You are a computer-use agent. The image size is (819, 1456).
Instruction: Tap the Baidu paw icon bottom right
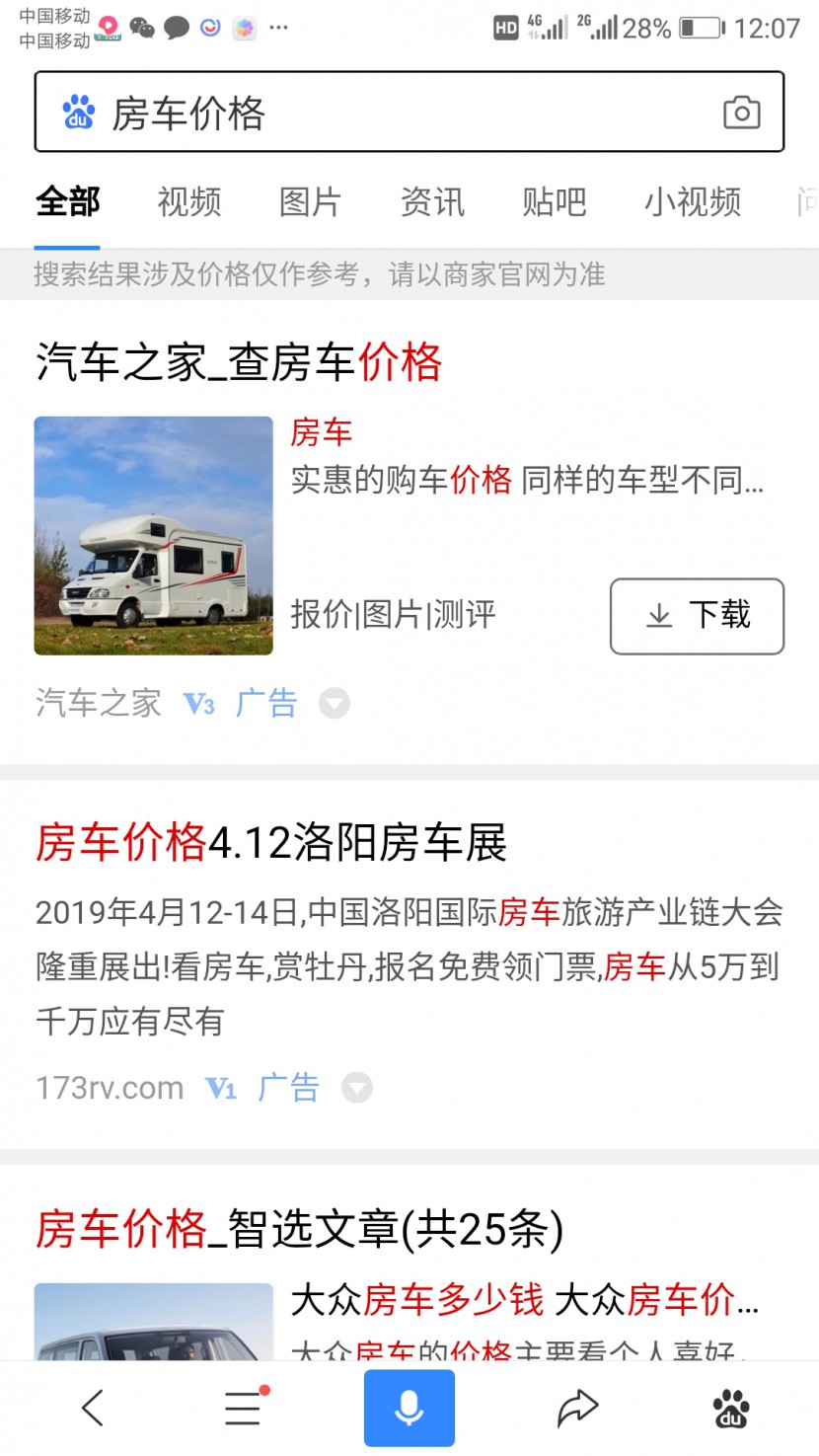728,1410
